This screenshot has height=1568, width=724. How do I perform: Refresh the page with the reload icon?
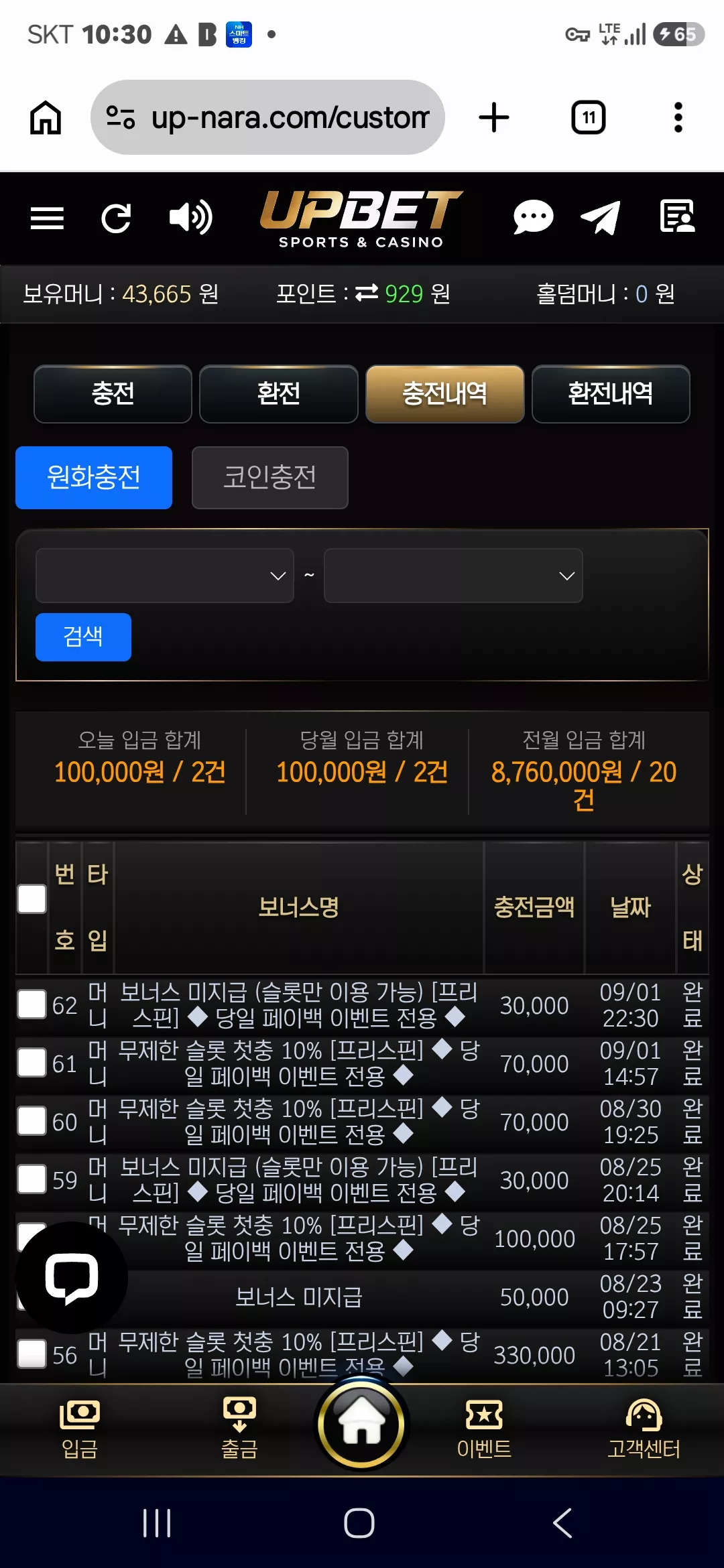pos(116,218)
